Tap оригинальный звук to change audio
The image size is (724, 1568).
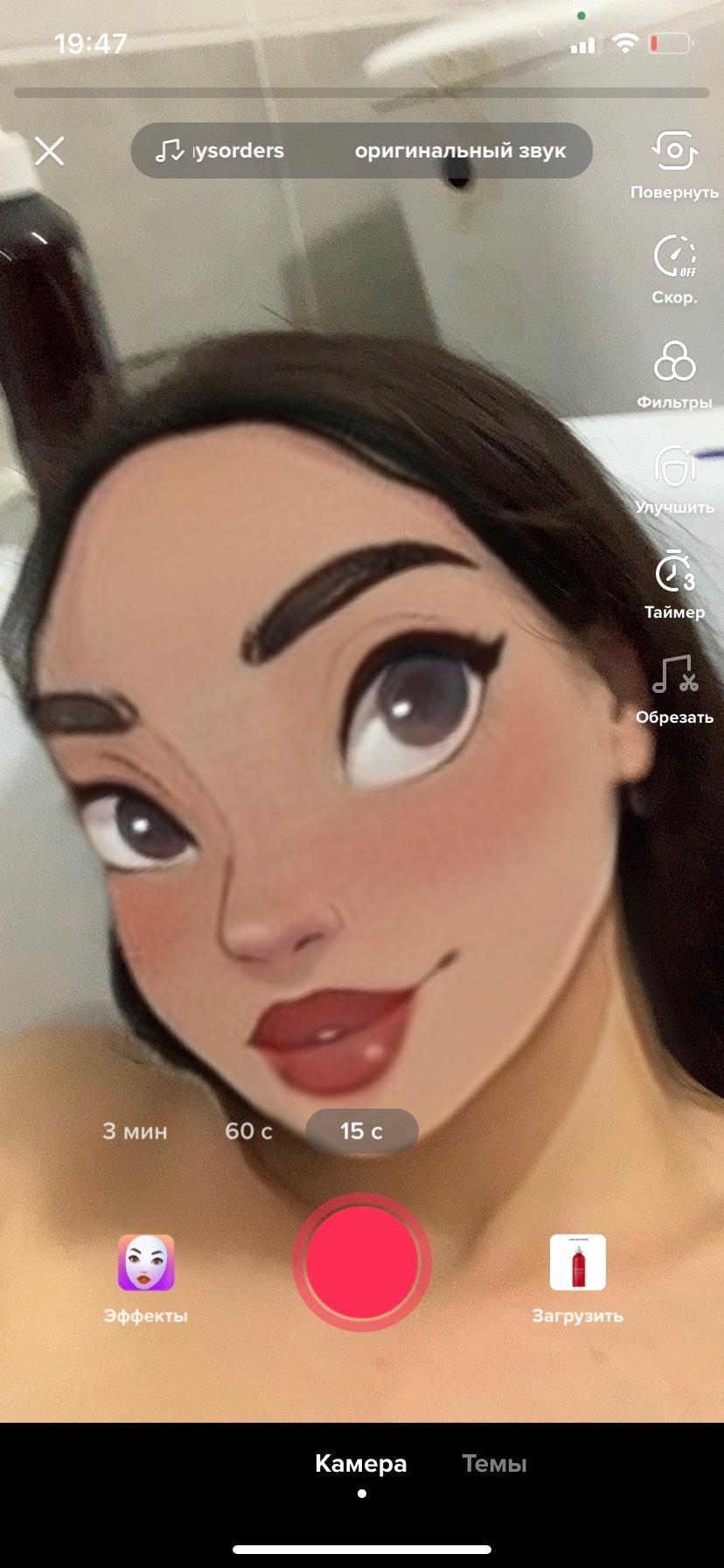[x=460, y=150]
